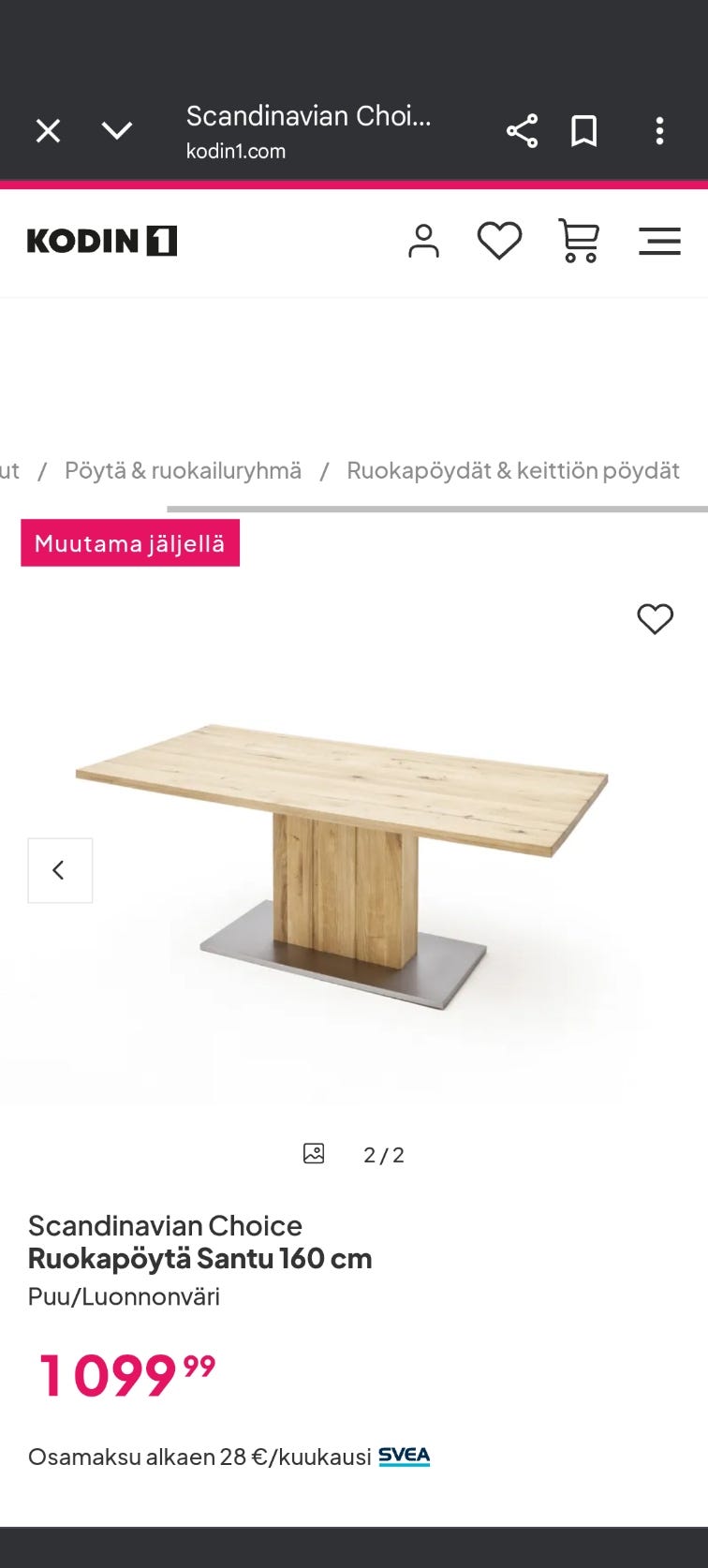Select the Scandinavian Choice brand name
Viewport: 708px width, 1568px height.
click(166, 1225)
